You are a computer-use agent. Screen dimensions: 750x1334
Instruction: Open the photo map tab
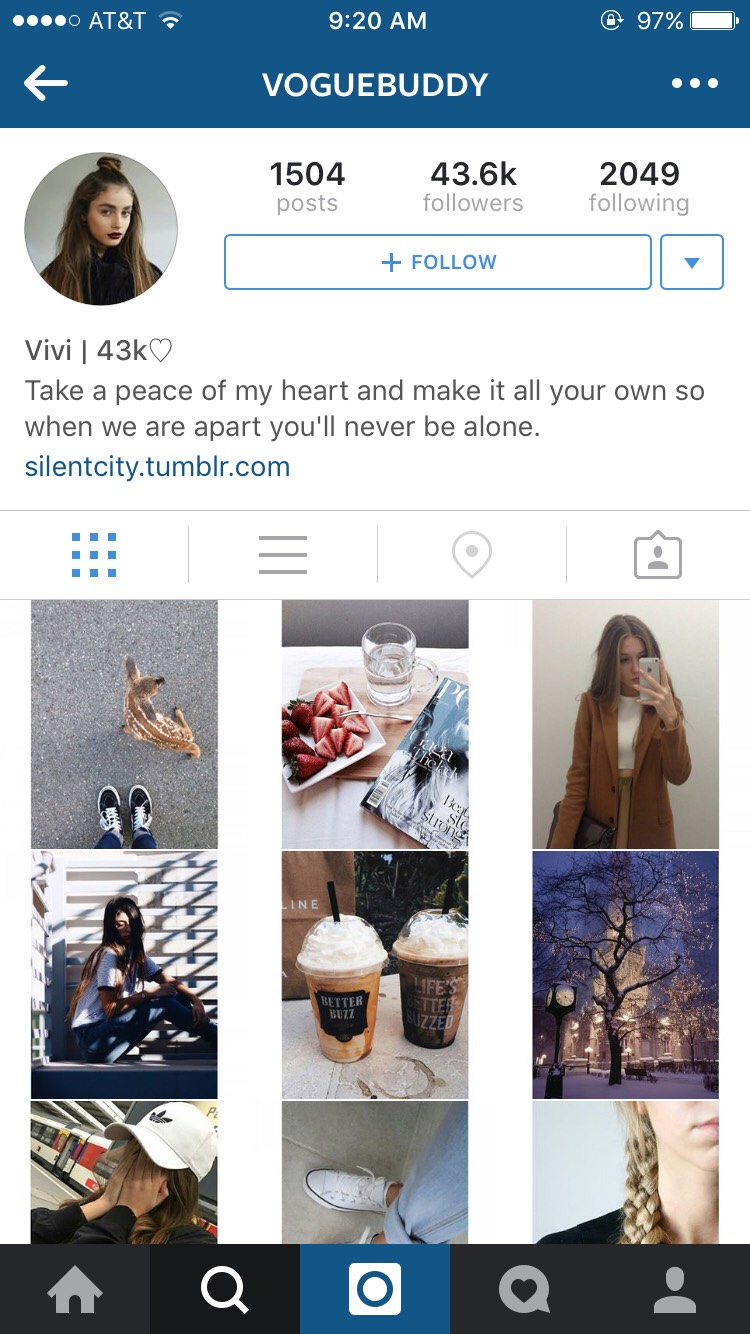472,555
